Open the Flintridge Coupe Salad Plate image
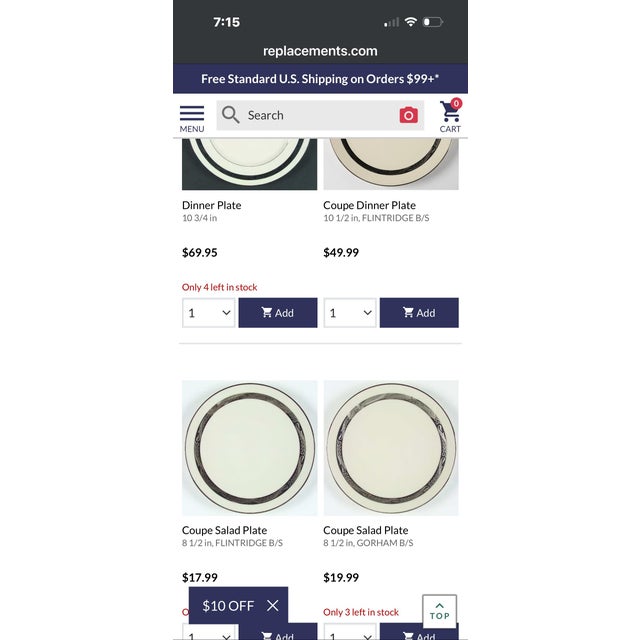The image size is (640, 640). (x=249, y=447)
